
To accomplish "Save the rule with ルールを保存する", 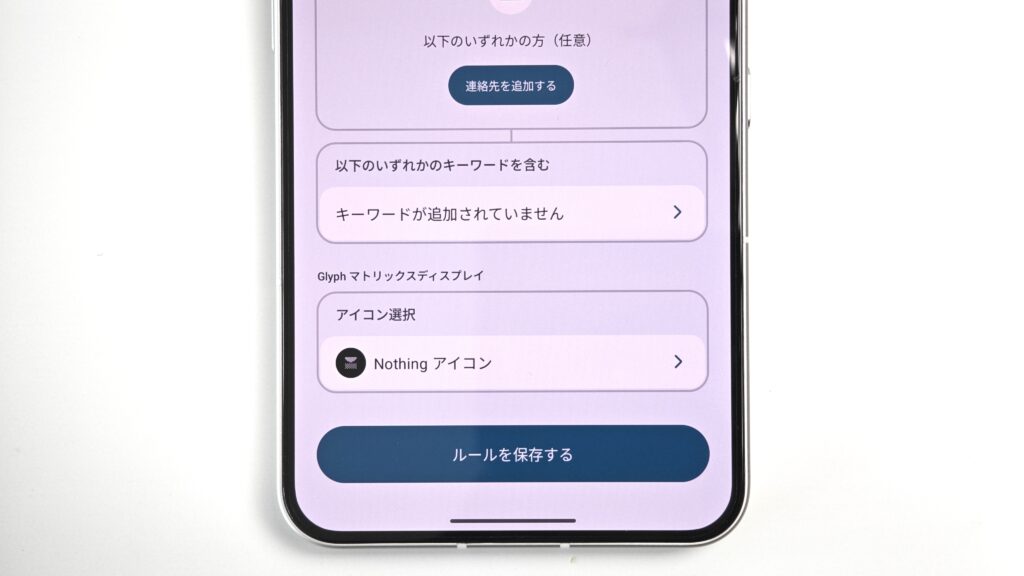I will click(x=512, y=454).
